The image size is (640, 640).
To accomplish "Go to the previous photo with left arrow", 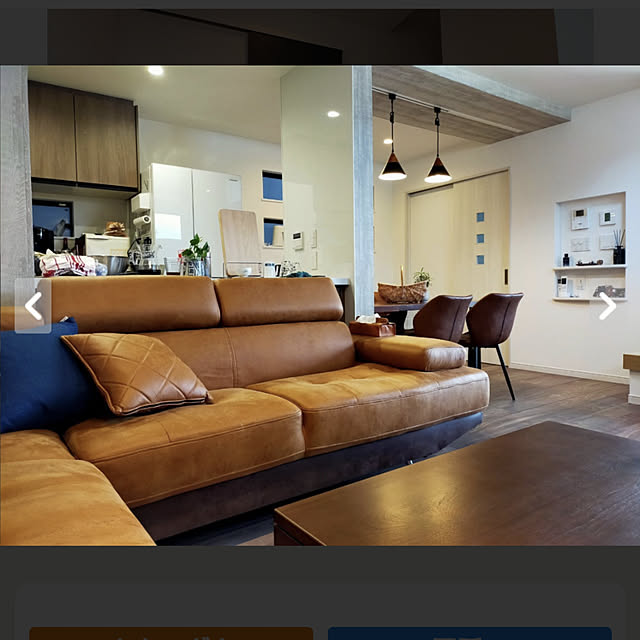I will (x=33, y=306).
